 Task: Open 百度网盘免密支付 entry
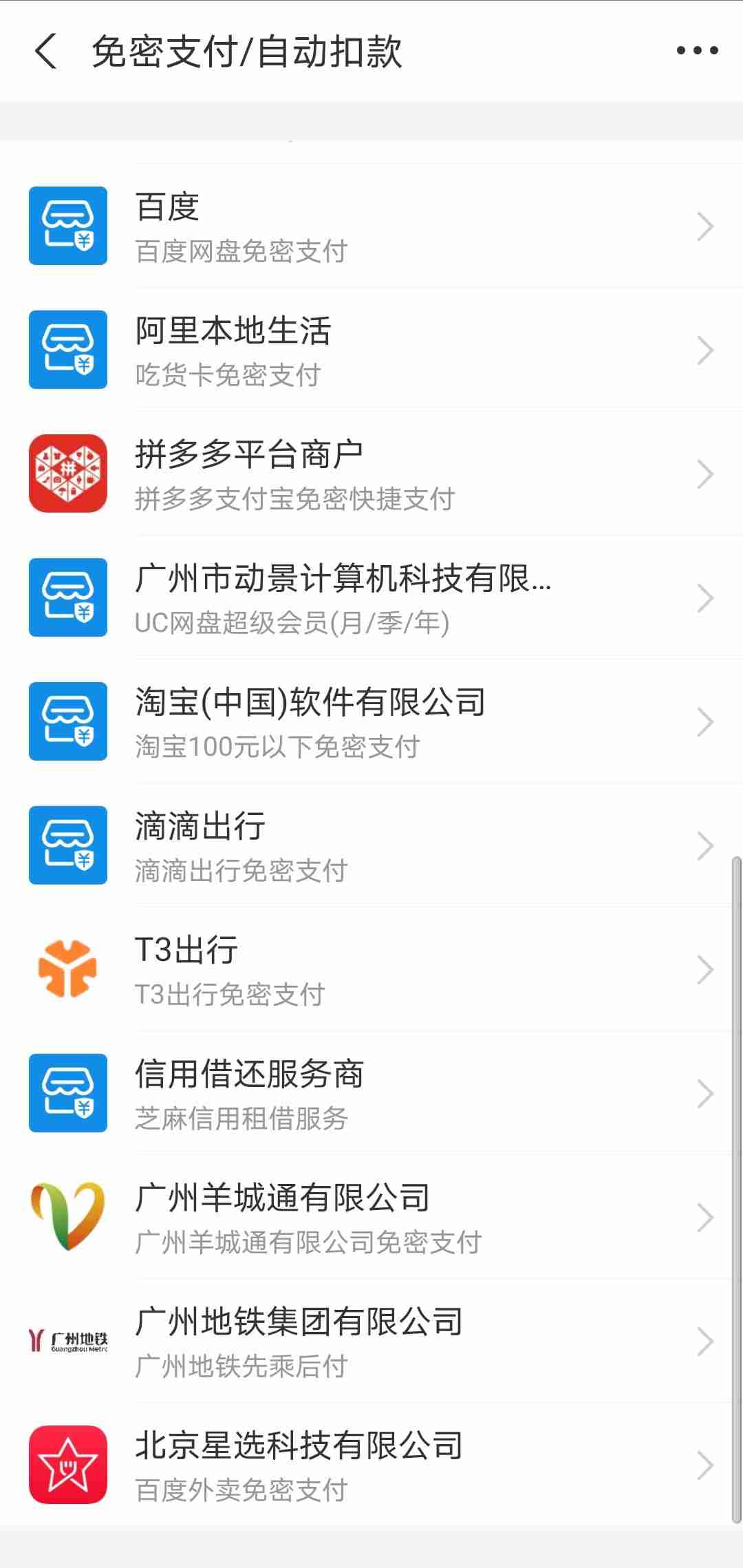(x=371, y=226)
